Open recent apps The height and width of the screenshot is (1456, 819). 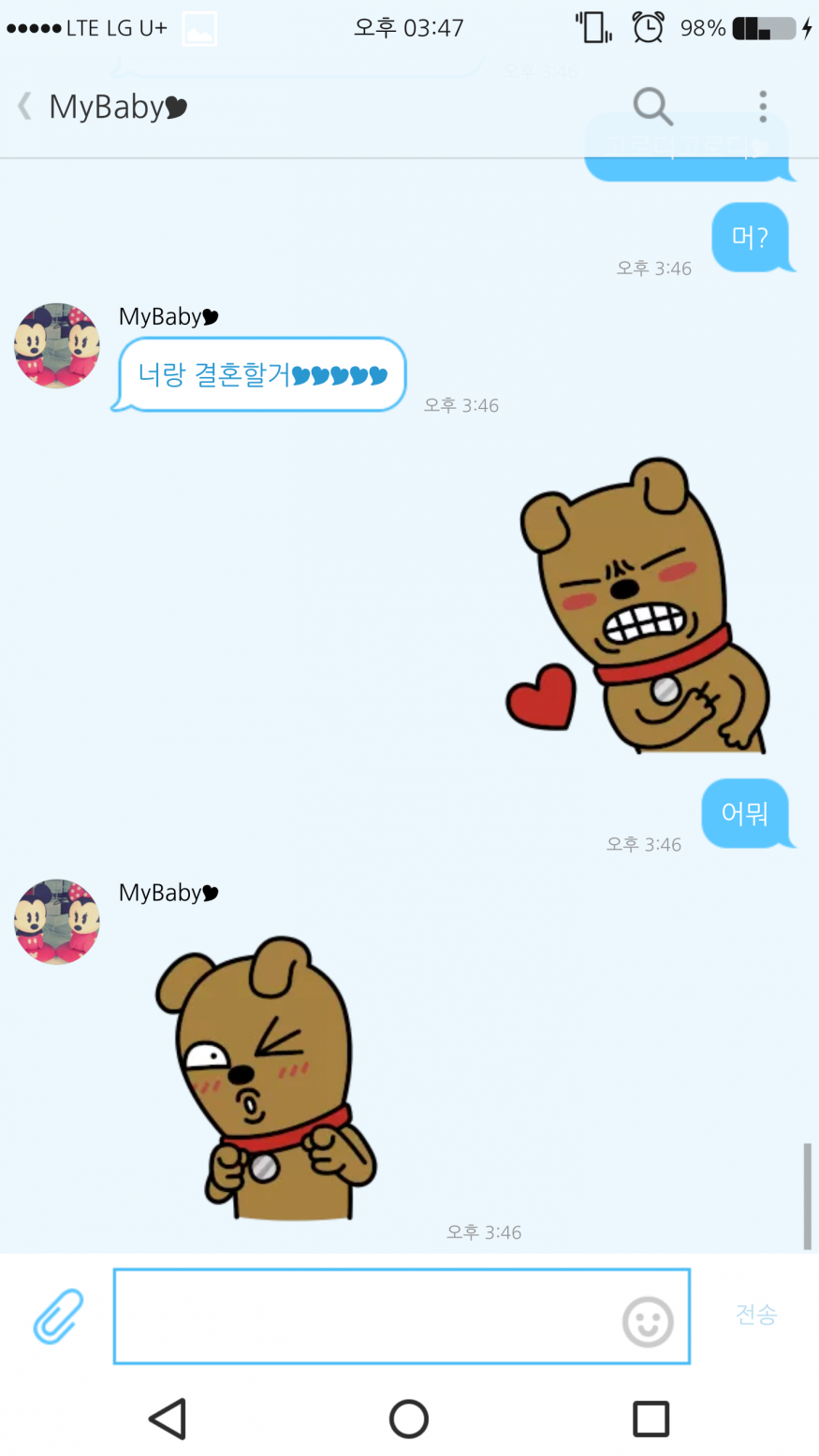point(651,1419)
